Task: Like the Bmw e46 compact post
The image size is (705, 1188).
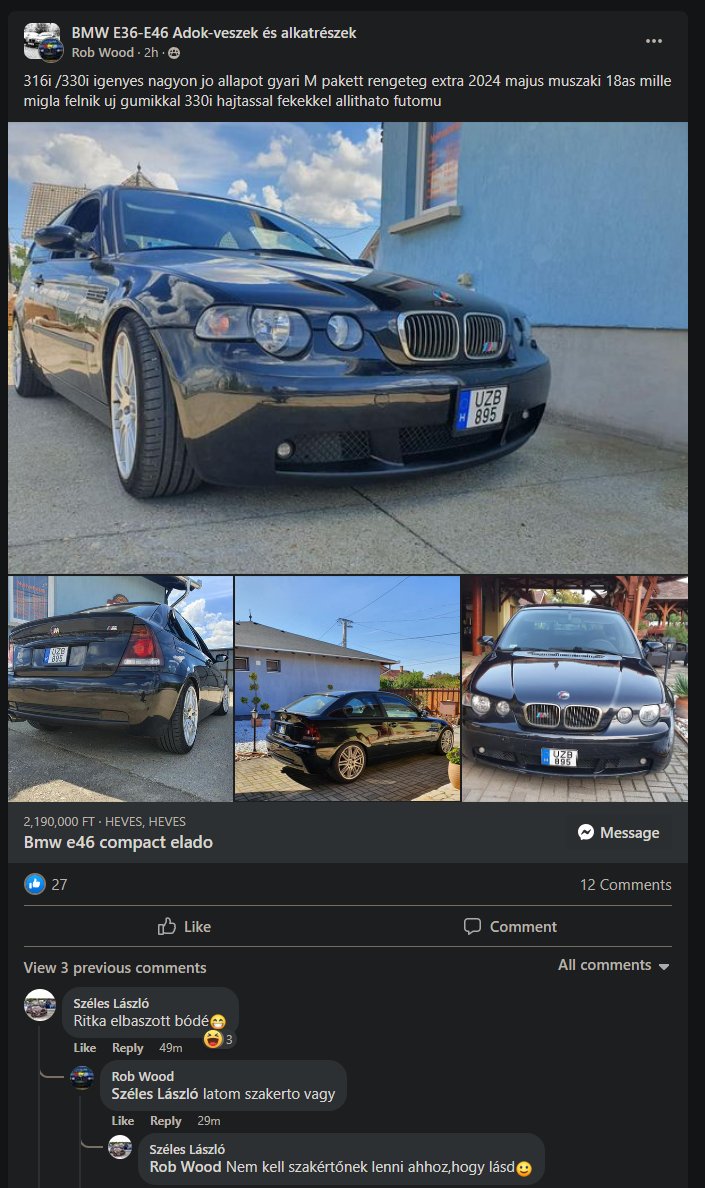Action: click(x=185, y=927)
